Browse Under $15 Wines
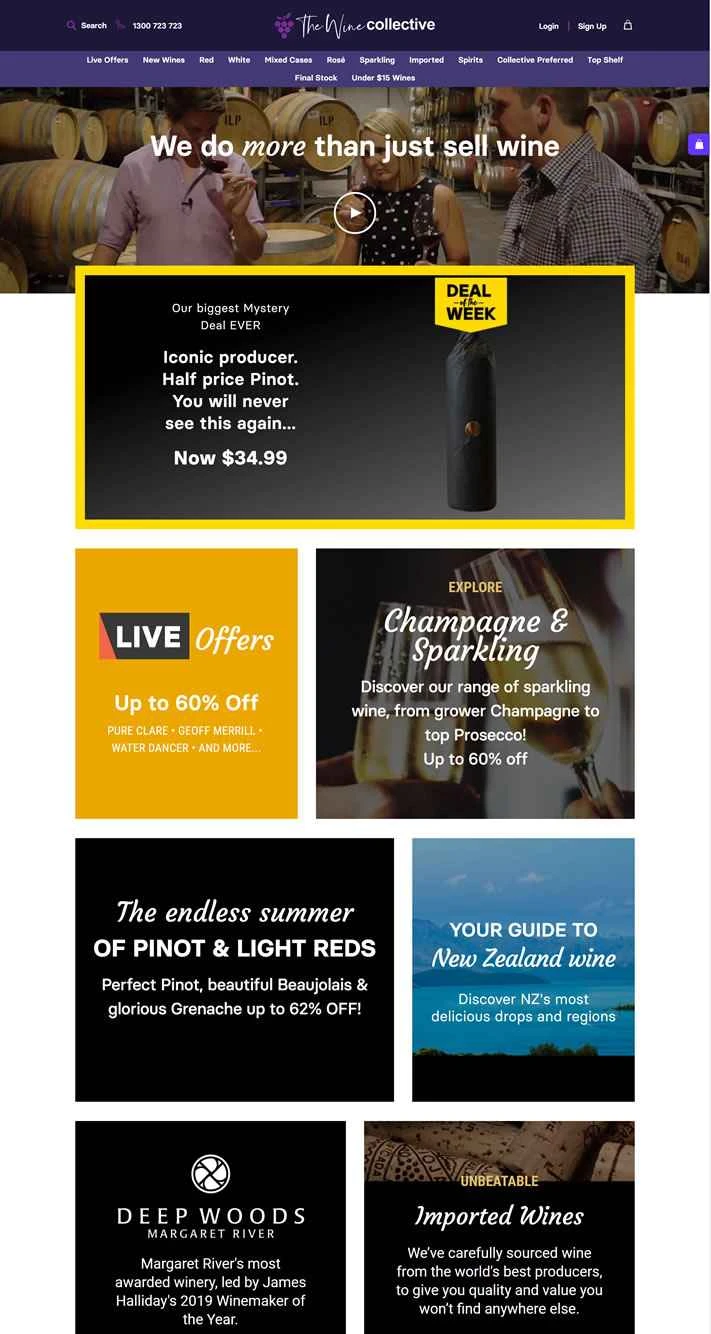This screenshot has height=1334, width=711. [383, 78]
